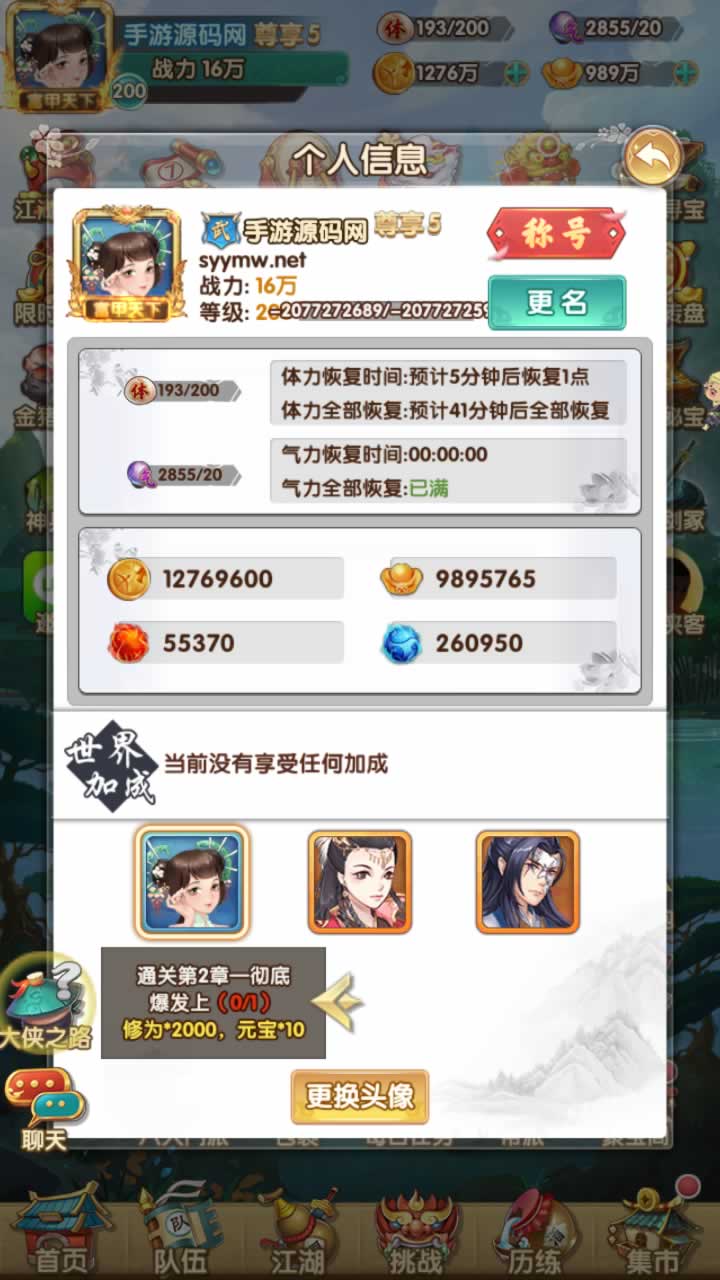Viewport: 720px width, 1280px height.
Task: Open the 聊天 chat bubble
Action: 45,1108
